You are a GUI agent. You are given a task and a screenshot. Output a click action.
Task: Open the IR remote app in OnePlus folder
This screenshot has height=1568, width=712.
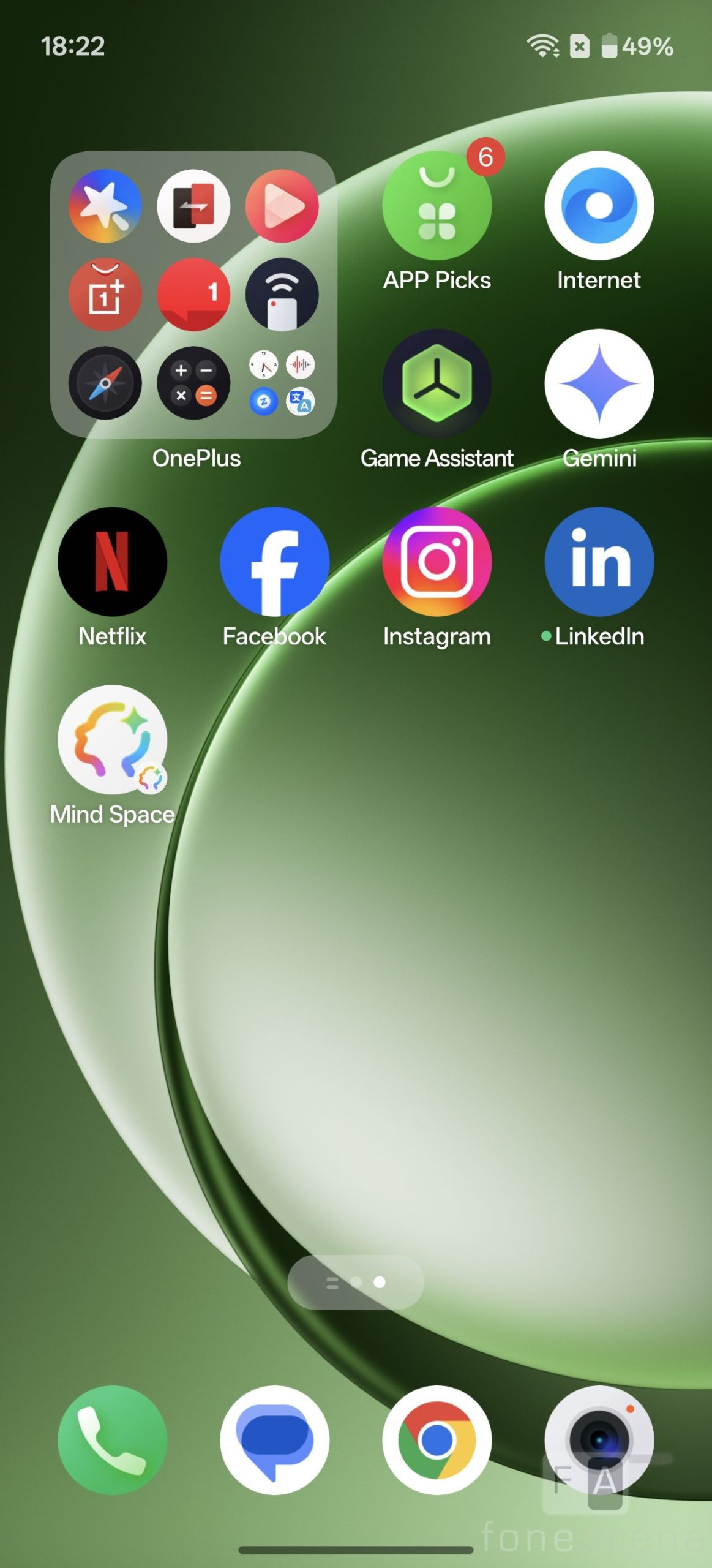point(282,295)
